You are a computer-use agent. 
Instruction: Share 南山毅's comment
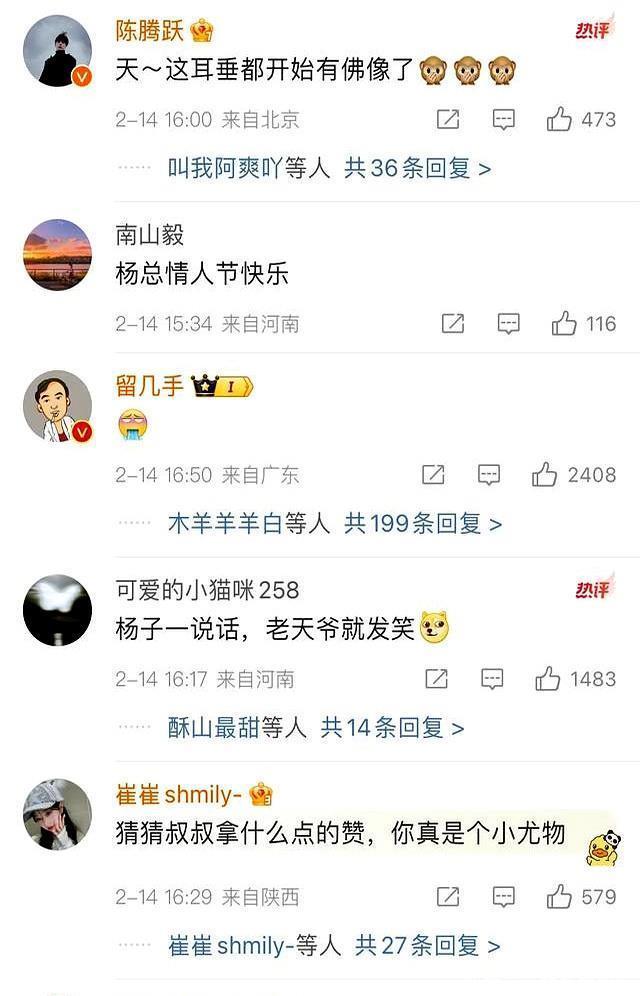[453, 324]
